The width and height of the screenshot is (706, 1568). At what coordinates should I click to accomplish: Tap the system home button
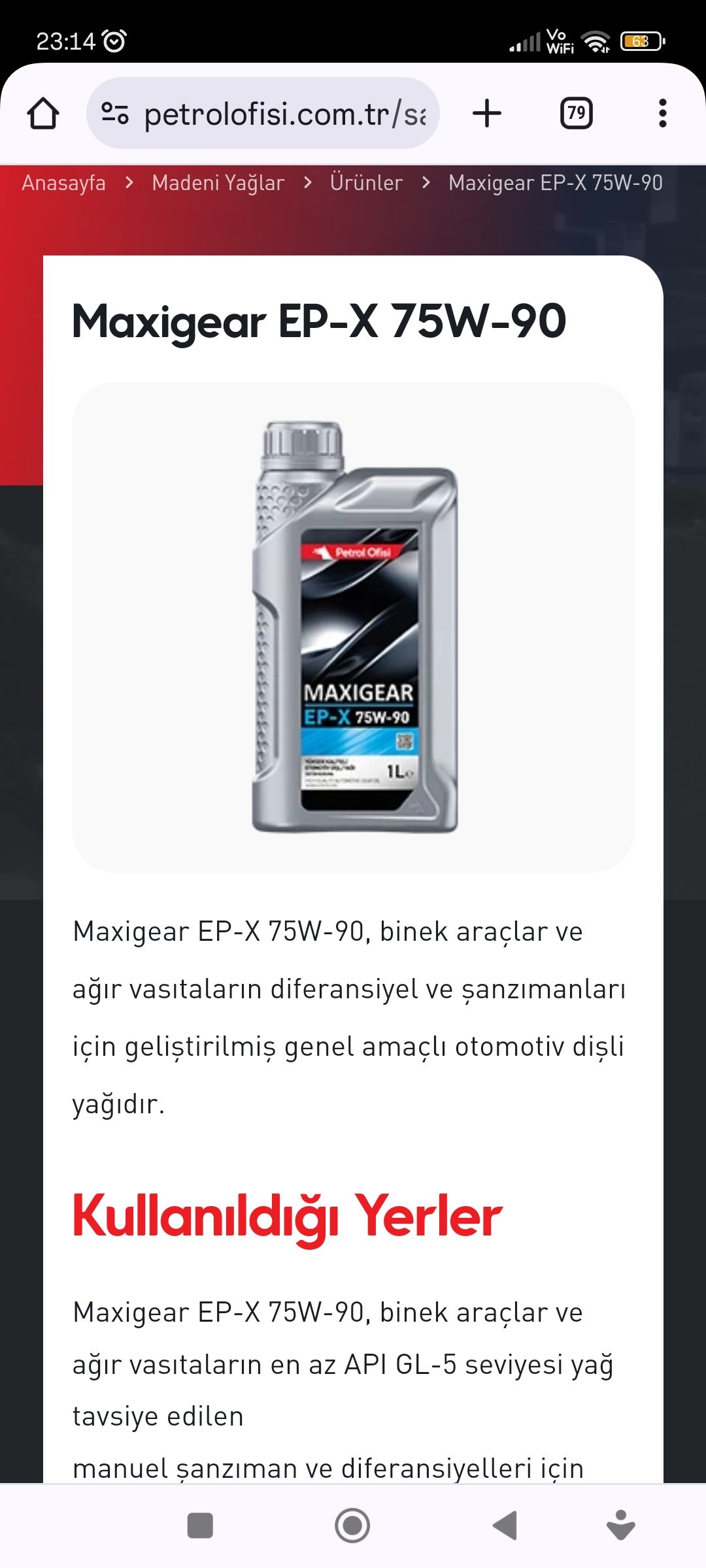[352, 1526]
